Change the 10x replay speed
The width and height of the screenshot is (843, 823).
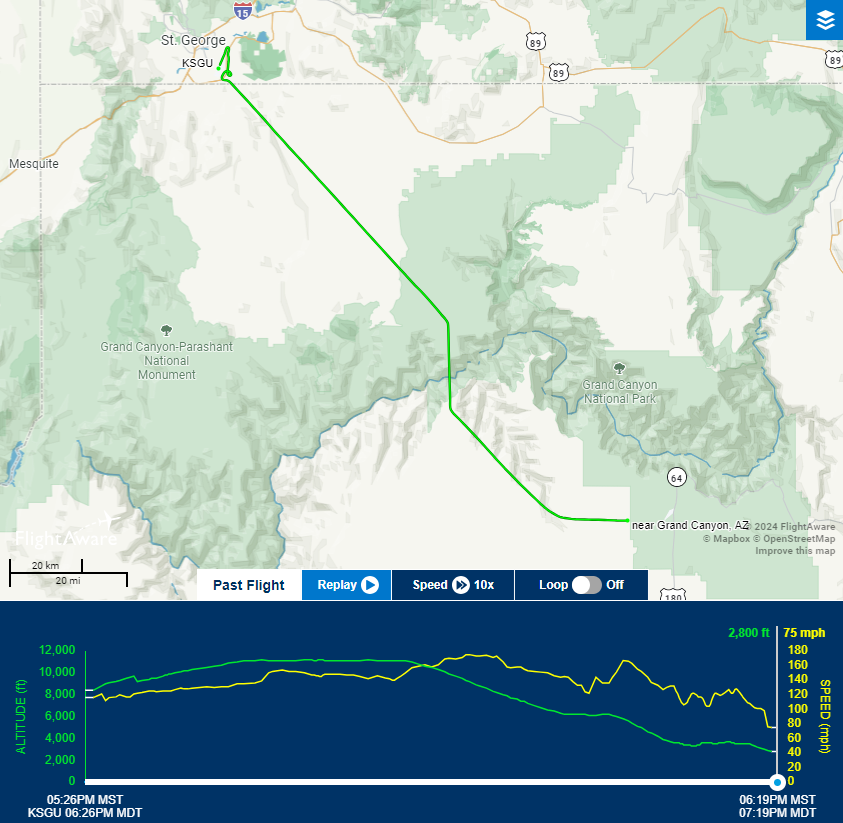tap(452, 585)
